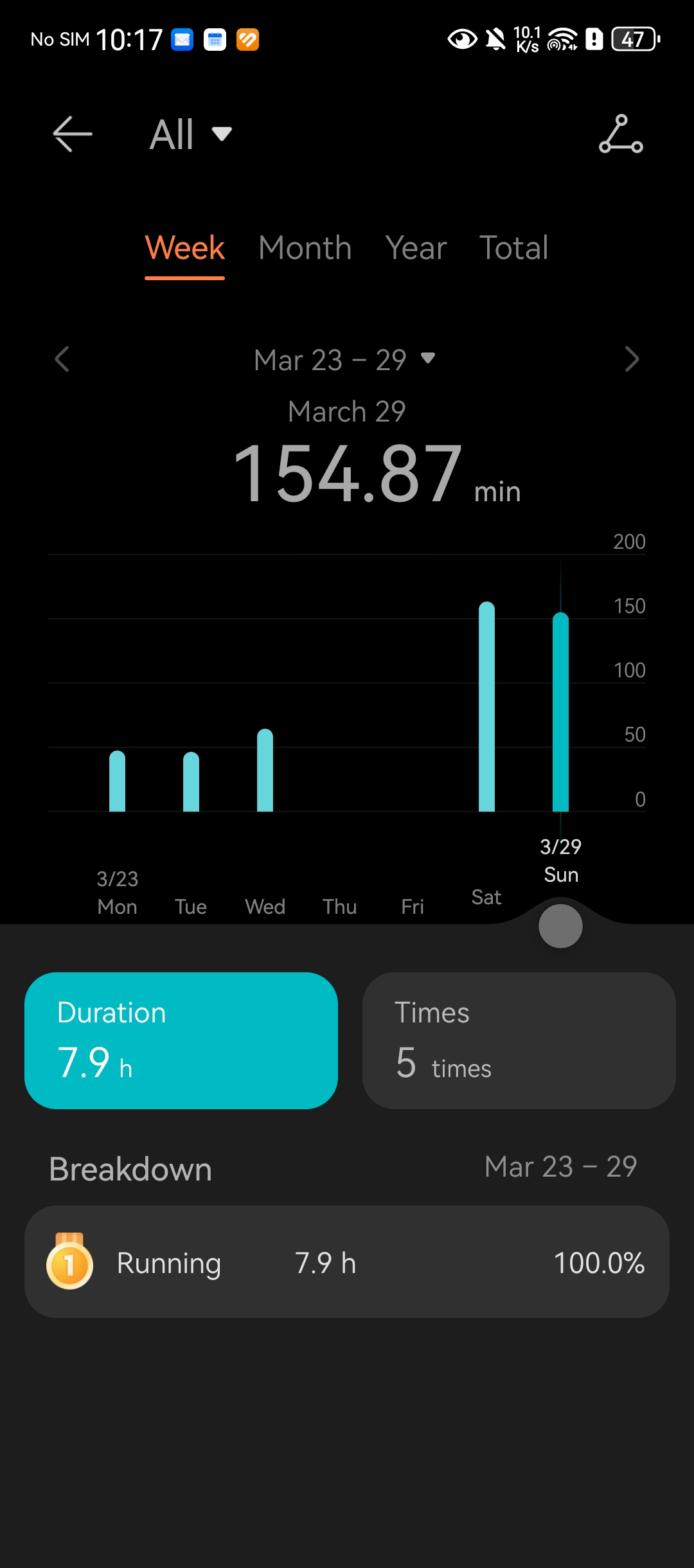Open the All activity type dropdown
Image resolution: width=694 pixels, height=1568 pixels.
coord(190,134)
